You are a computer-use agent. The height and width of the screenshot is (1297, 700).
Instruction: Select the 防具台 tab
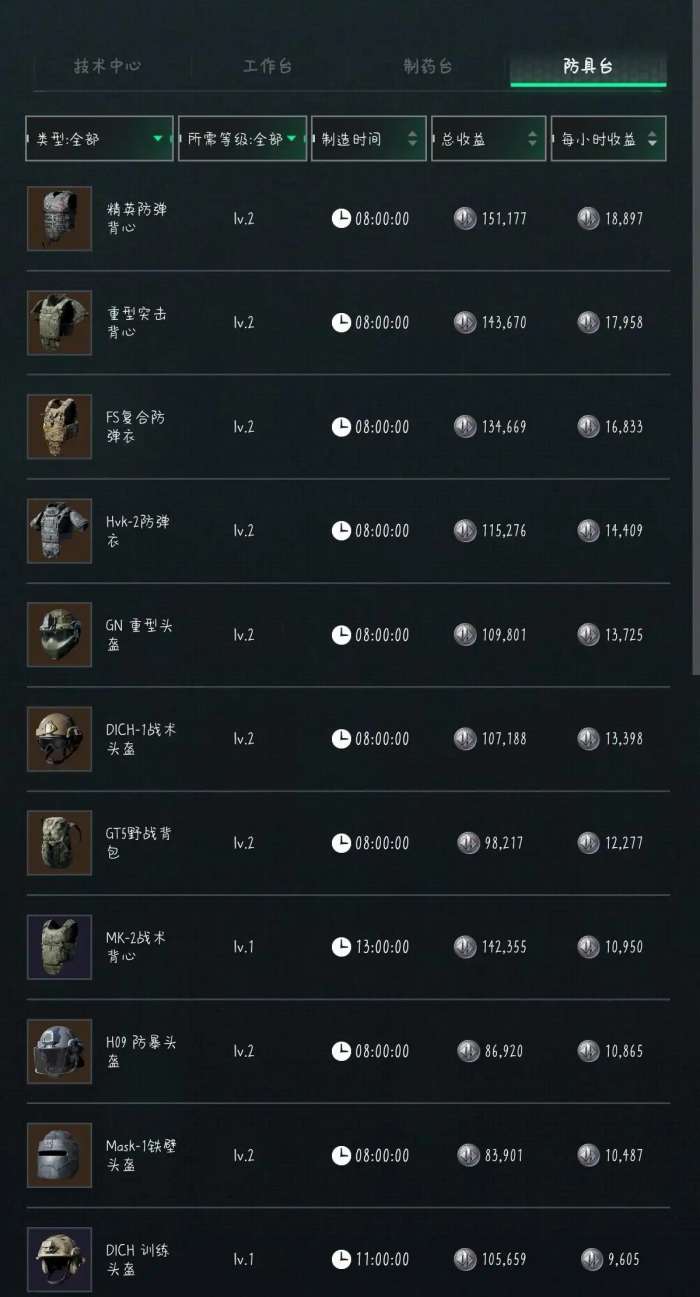coord(588,66)
